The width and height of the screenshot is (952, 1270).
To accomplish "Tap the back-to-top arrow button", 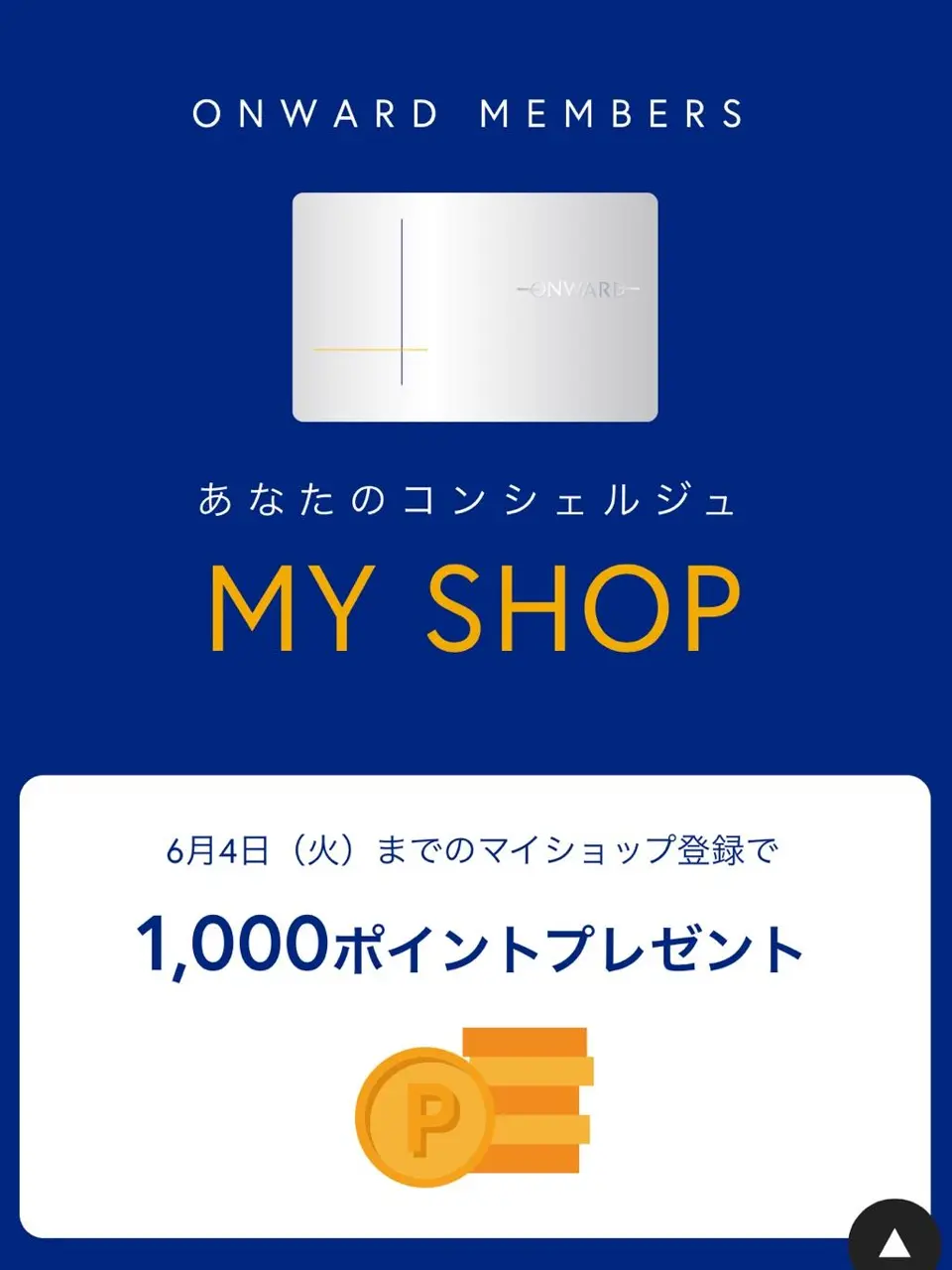I will [894, 1240].
